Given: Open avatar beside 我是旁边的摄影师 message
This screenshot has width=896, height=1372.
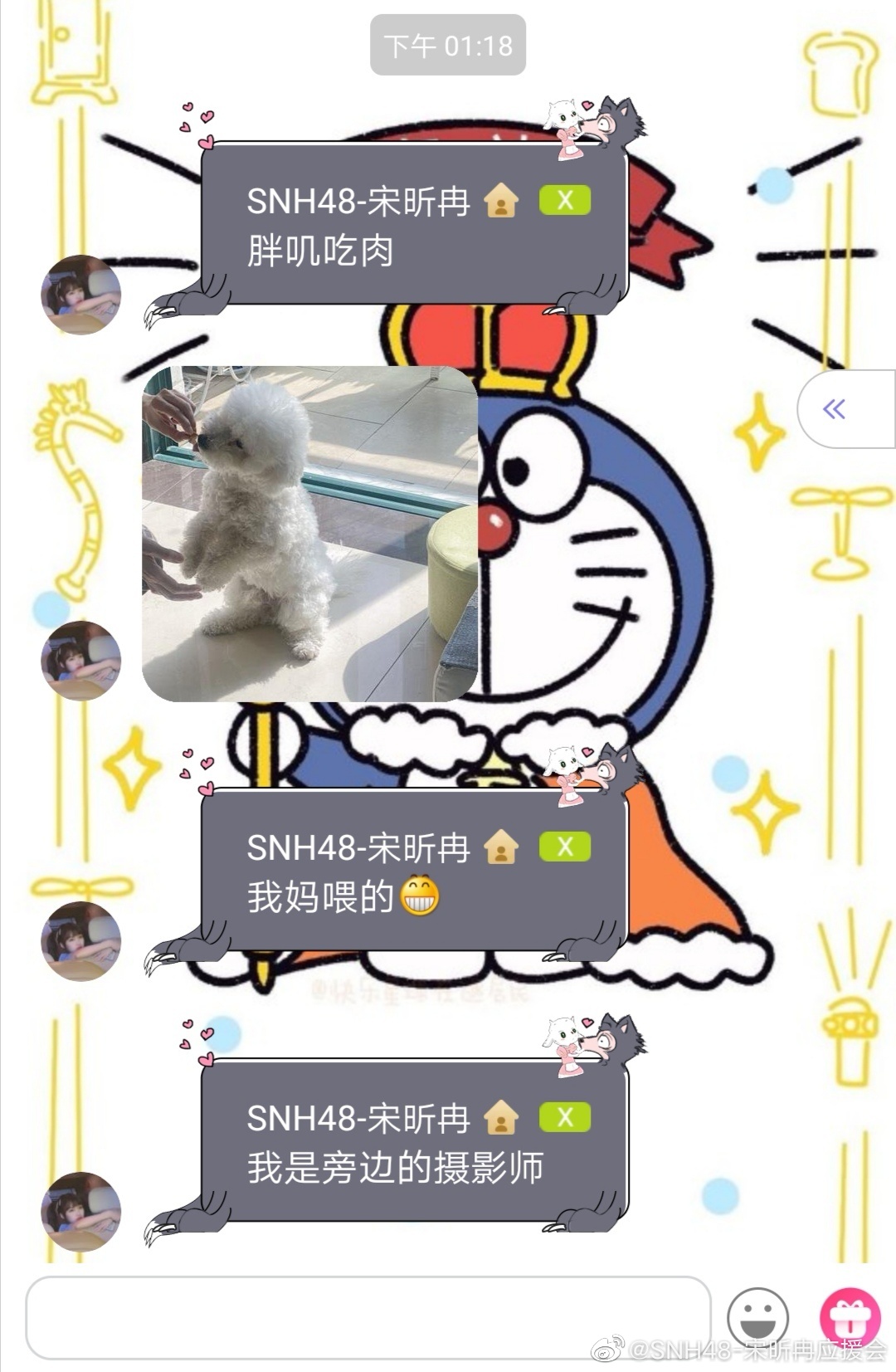Looking at the screenshot, I should pos(81,1211).
